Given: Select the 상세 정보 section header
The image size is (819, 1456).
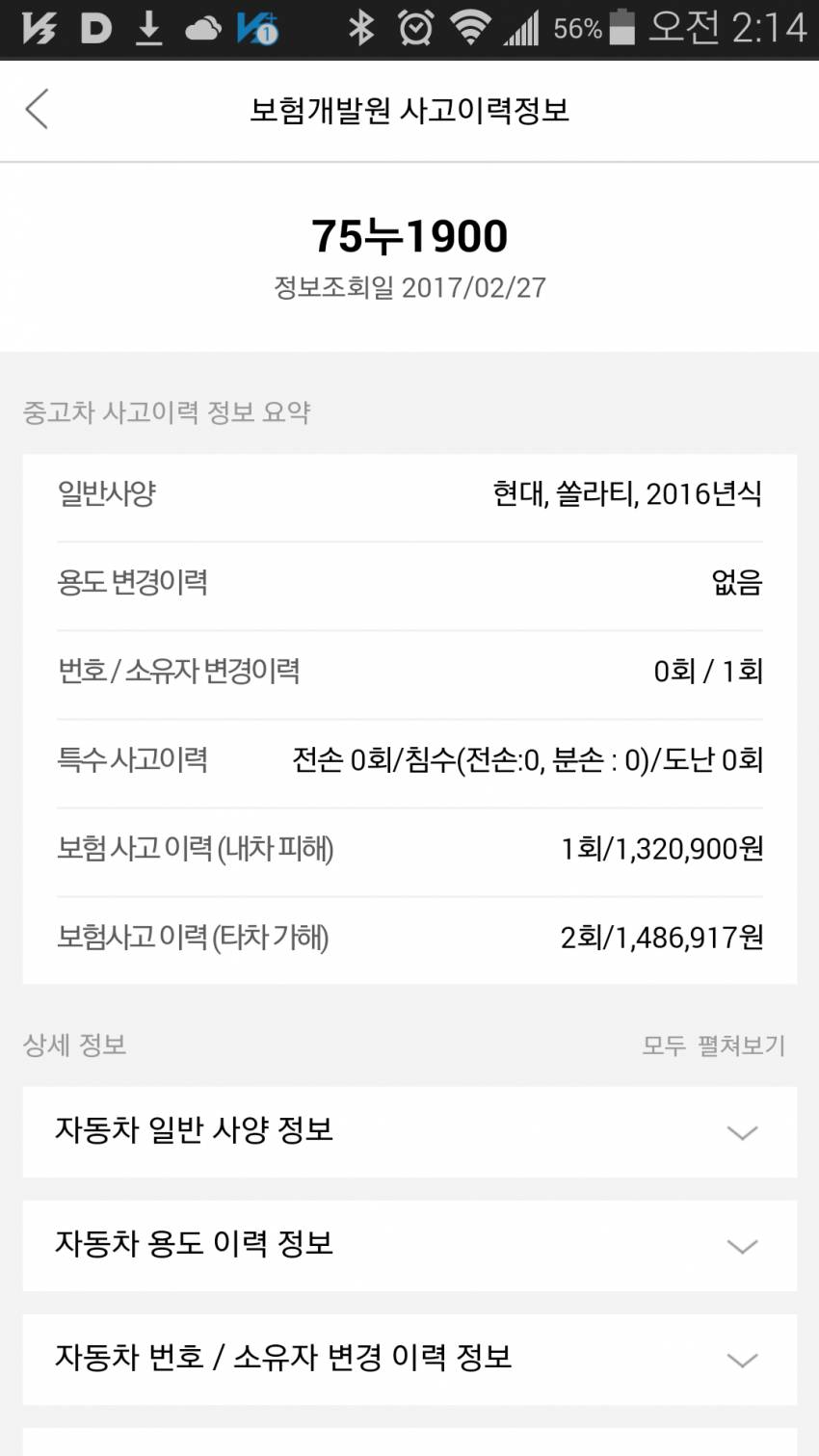Looking at the screenshot, I should click(x=73, y=1045).
